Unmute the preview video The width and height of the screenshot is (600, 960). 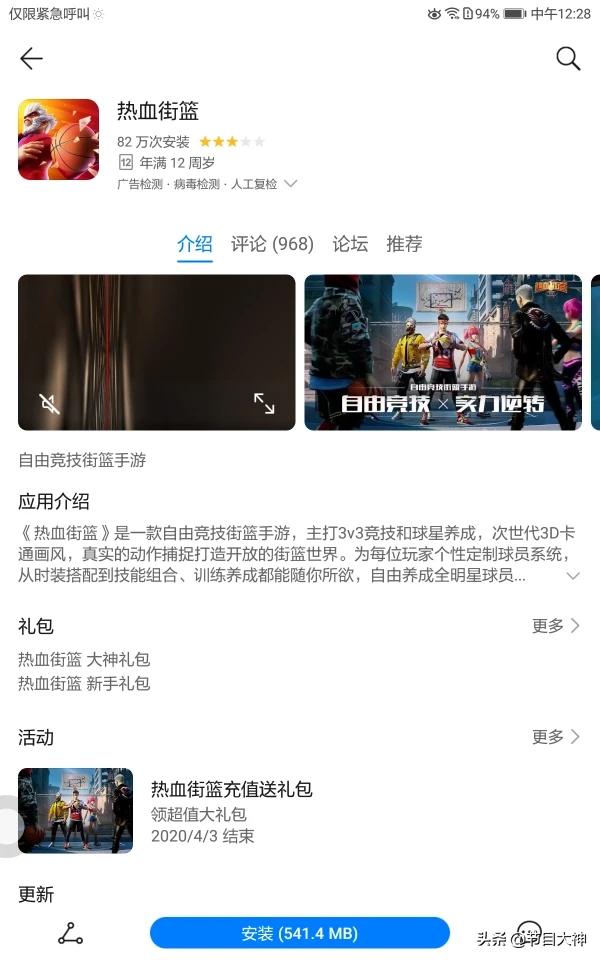pyautogui.click(x=49, y=403)
